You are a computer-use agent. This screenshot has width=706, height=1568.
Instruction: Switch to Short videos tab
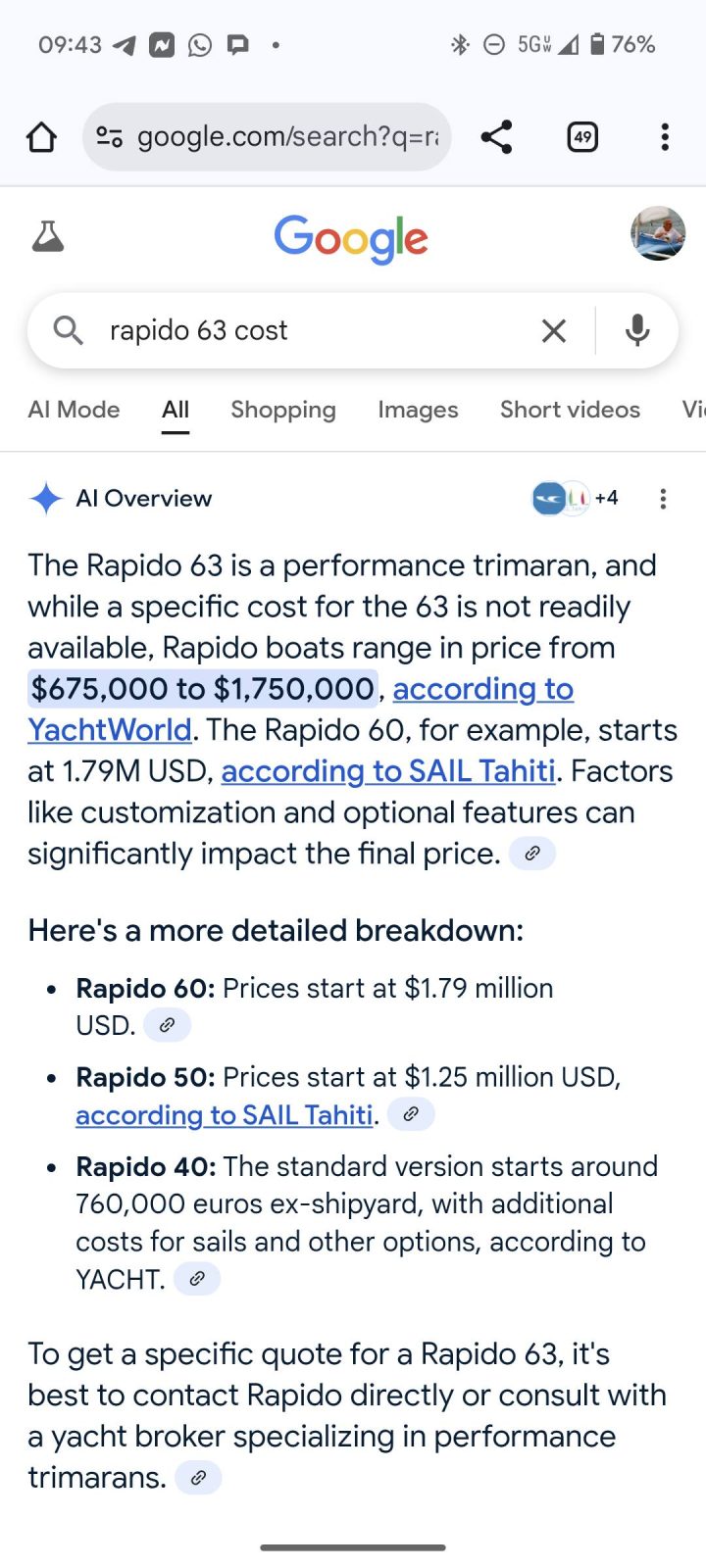[570, 410]
